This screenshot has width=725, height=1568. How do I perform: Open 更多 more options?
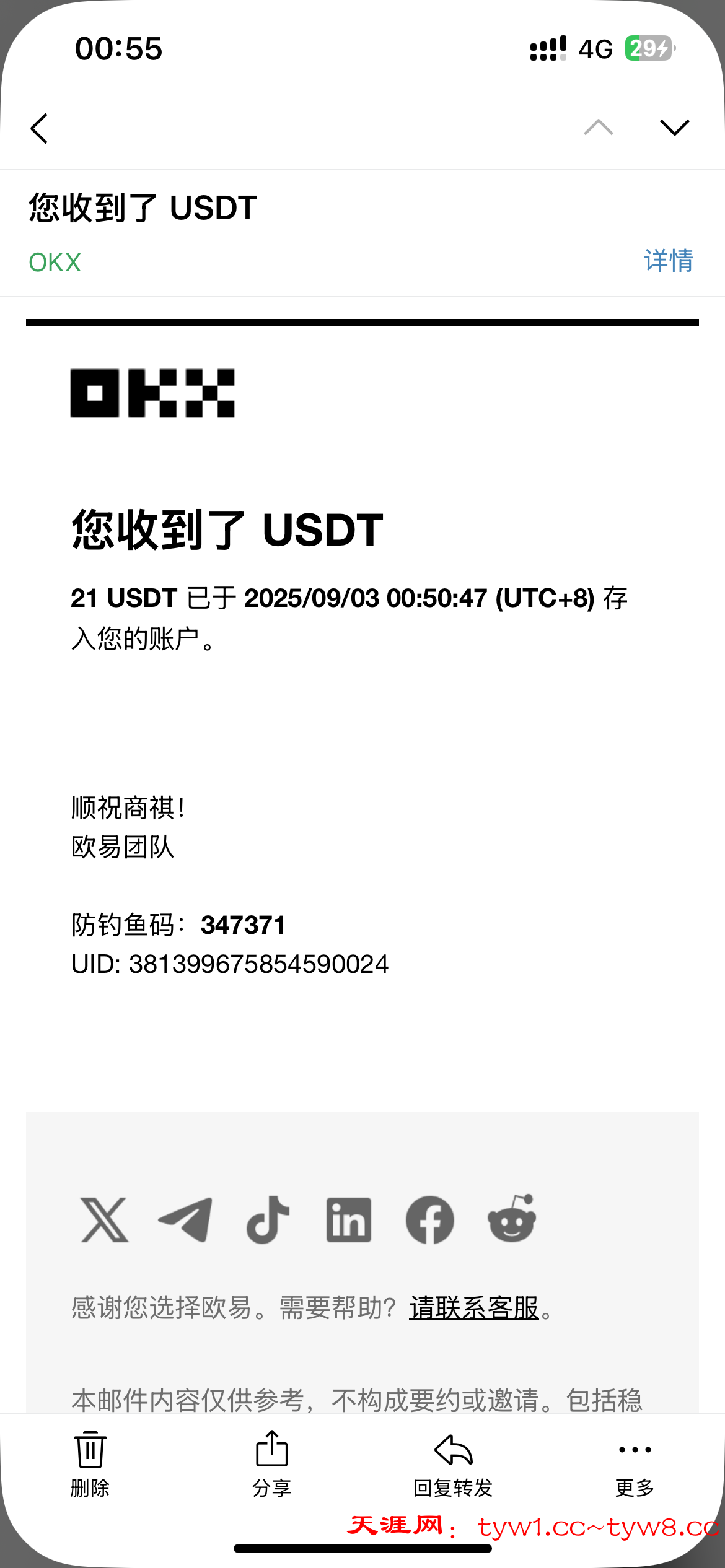pyautogui.click(x=635, y=1461)
